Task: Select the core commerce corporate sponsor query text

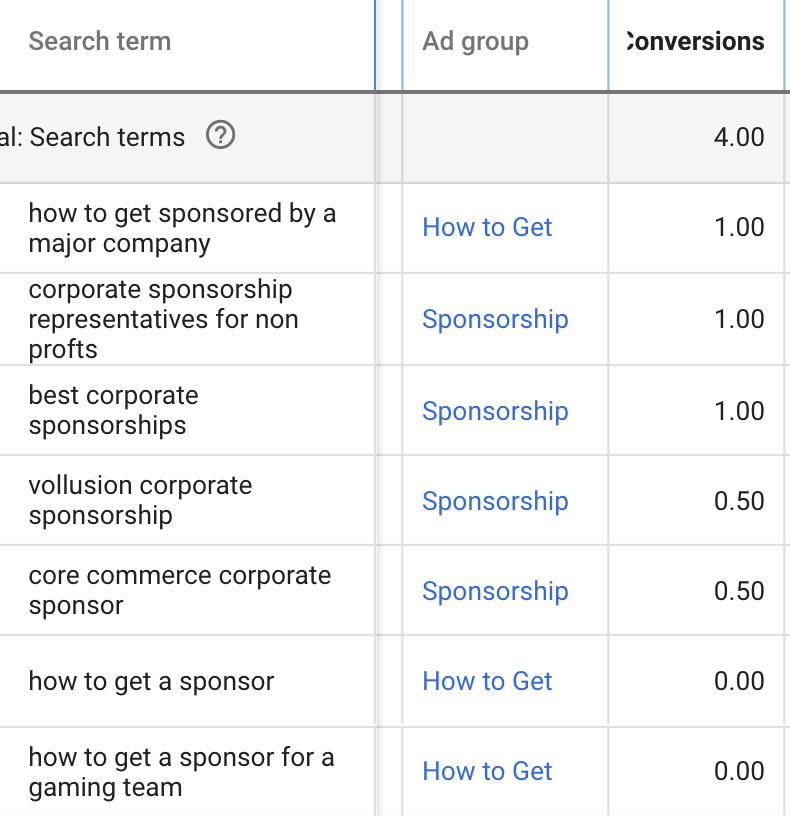Action: 180,590
